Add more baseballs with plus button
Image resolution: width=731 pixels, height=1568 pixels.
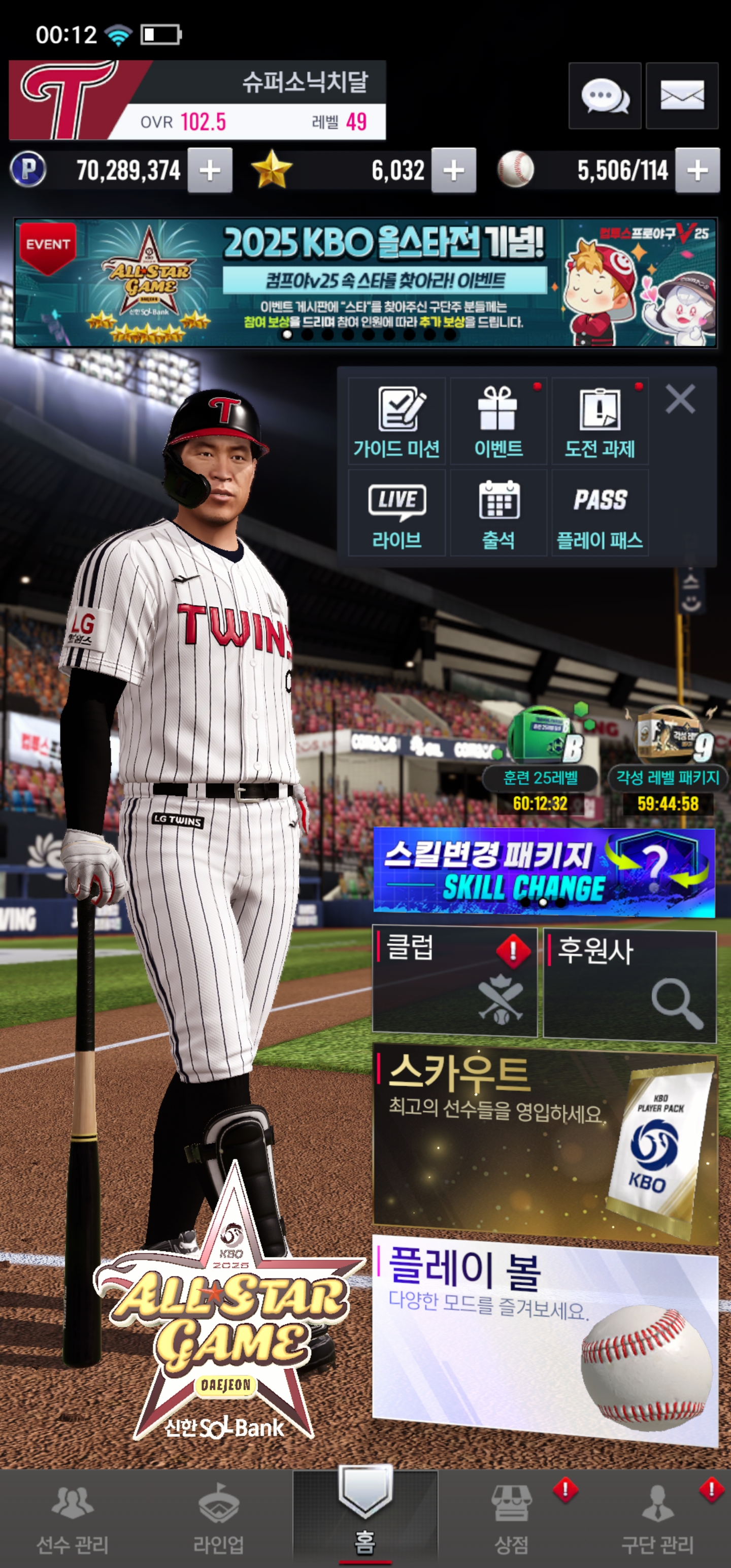tap(697, 171)
